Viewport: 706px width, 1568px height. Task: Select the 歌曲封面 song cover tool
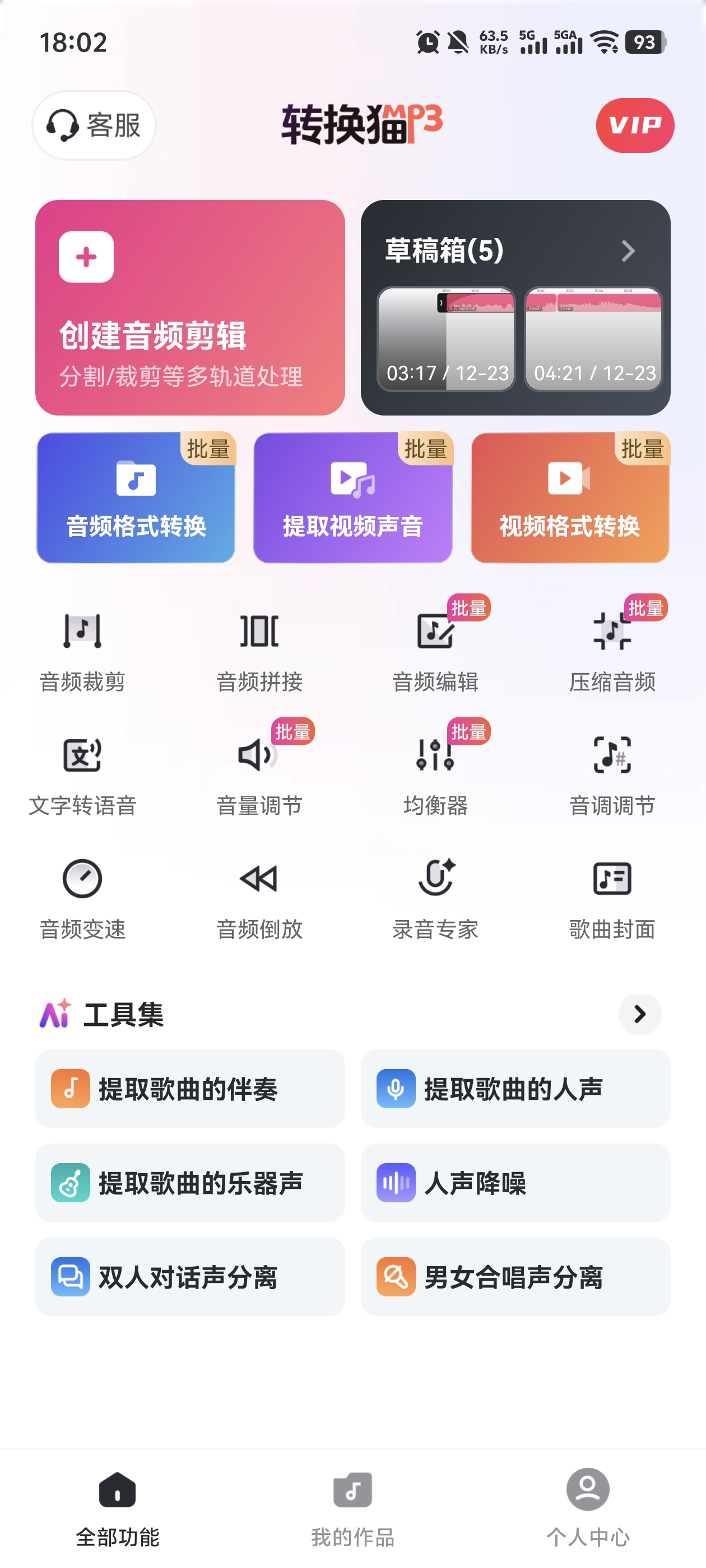point(612,898)
